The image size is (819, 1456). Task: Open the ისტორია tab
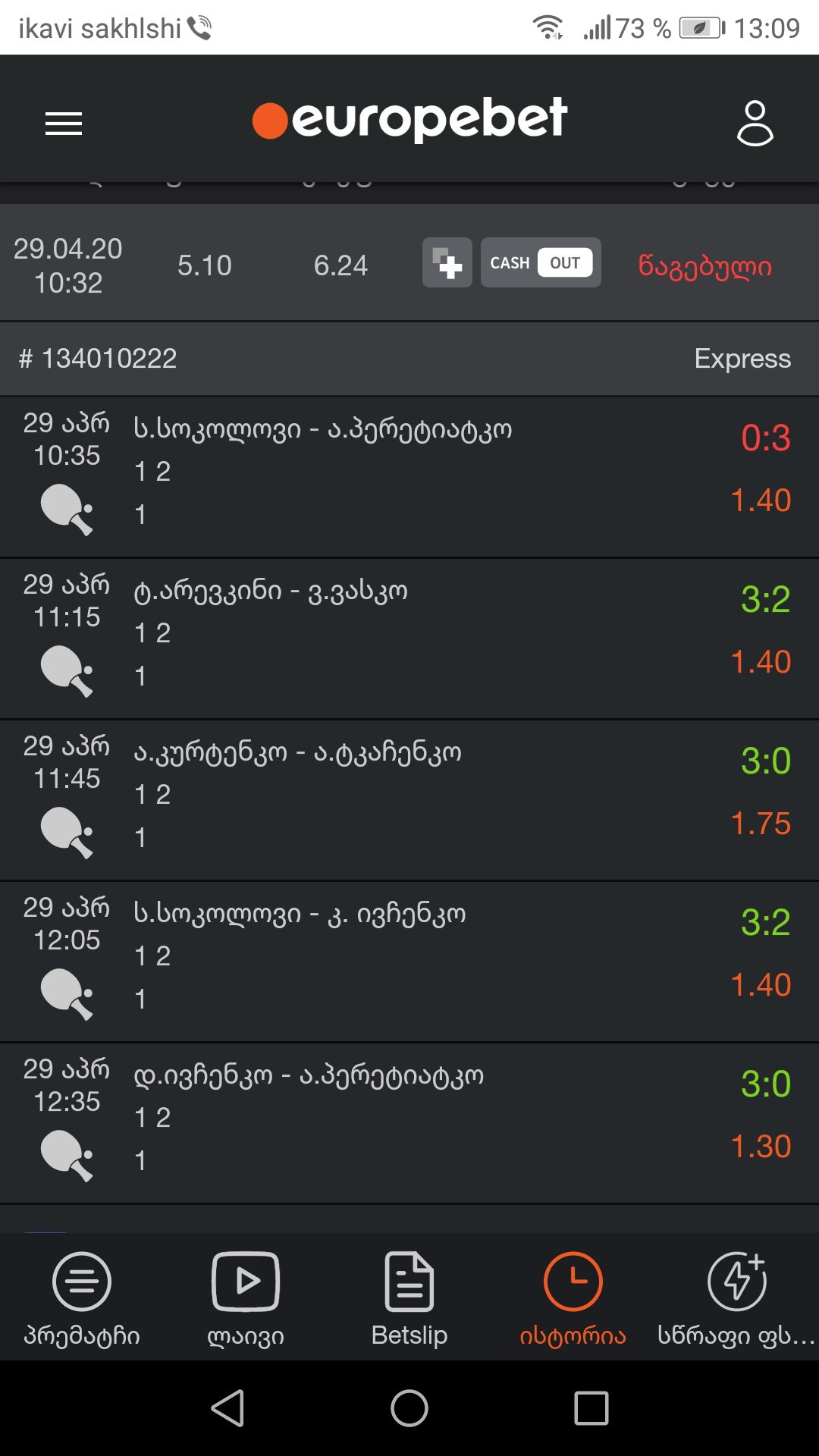(x=573, y=1298)
